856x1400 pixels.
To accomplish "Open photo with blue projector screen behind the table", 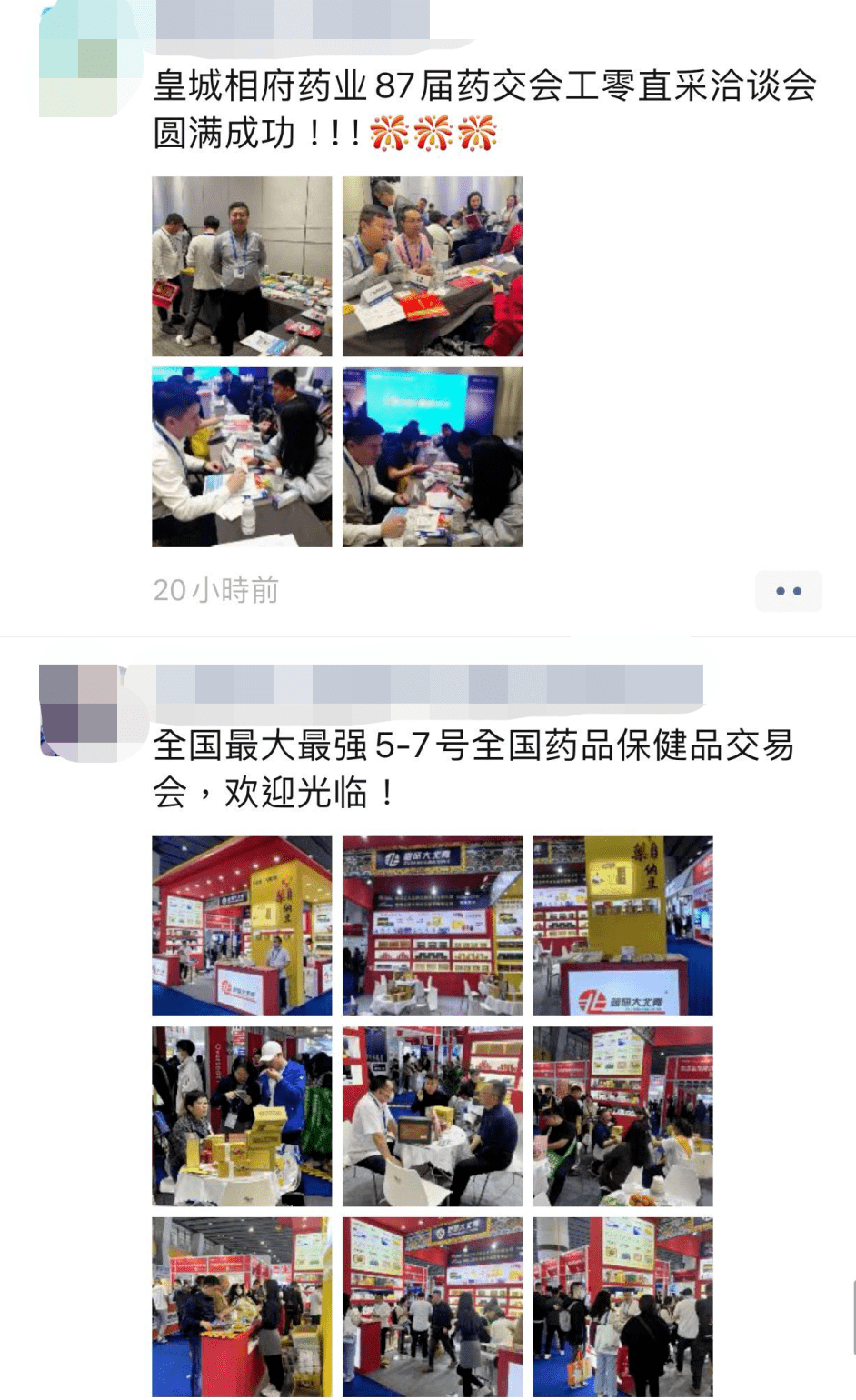I will click(432, 457).
